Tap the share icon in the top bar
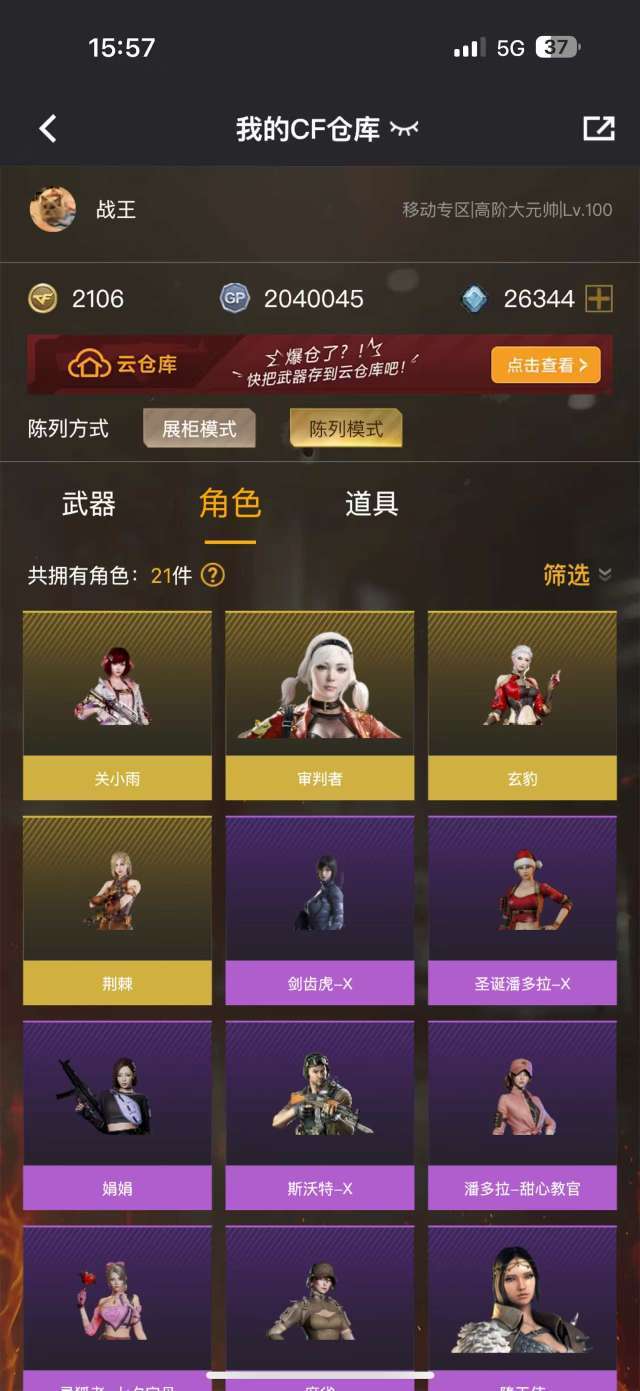 [598, 128]
